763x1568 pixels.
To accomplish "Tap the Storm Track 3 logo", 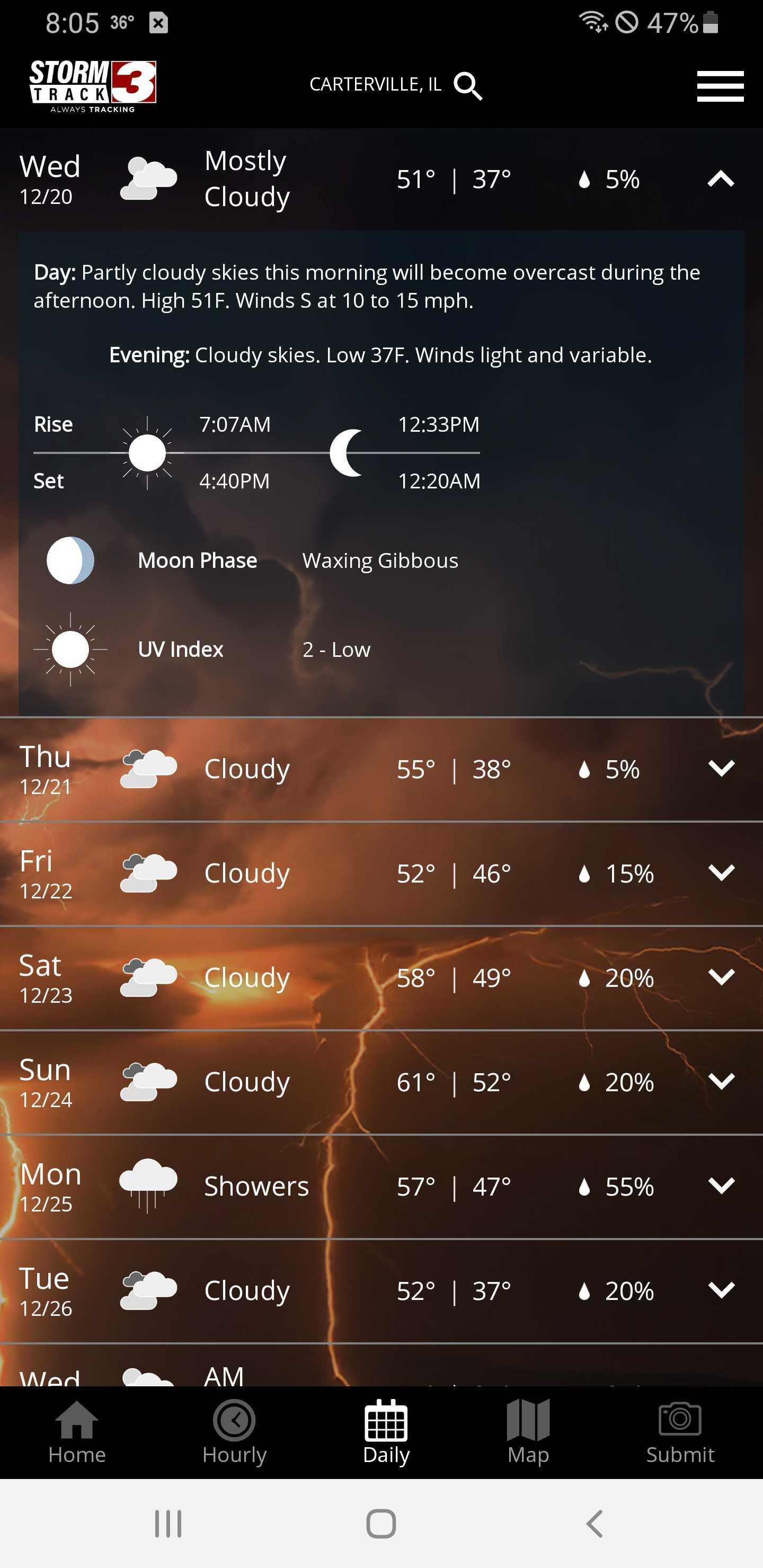I will pyautogui.click(x=93, y=86).
